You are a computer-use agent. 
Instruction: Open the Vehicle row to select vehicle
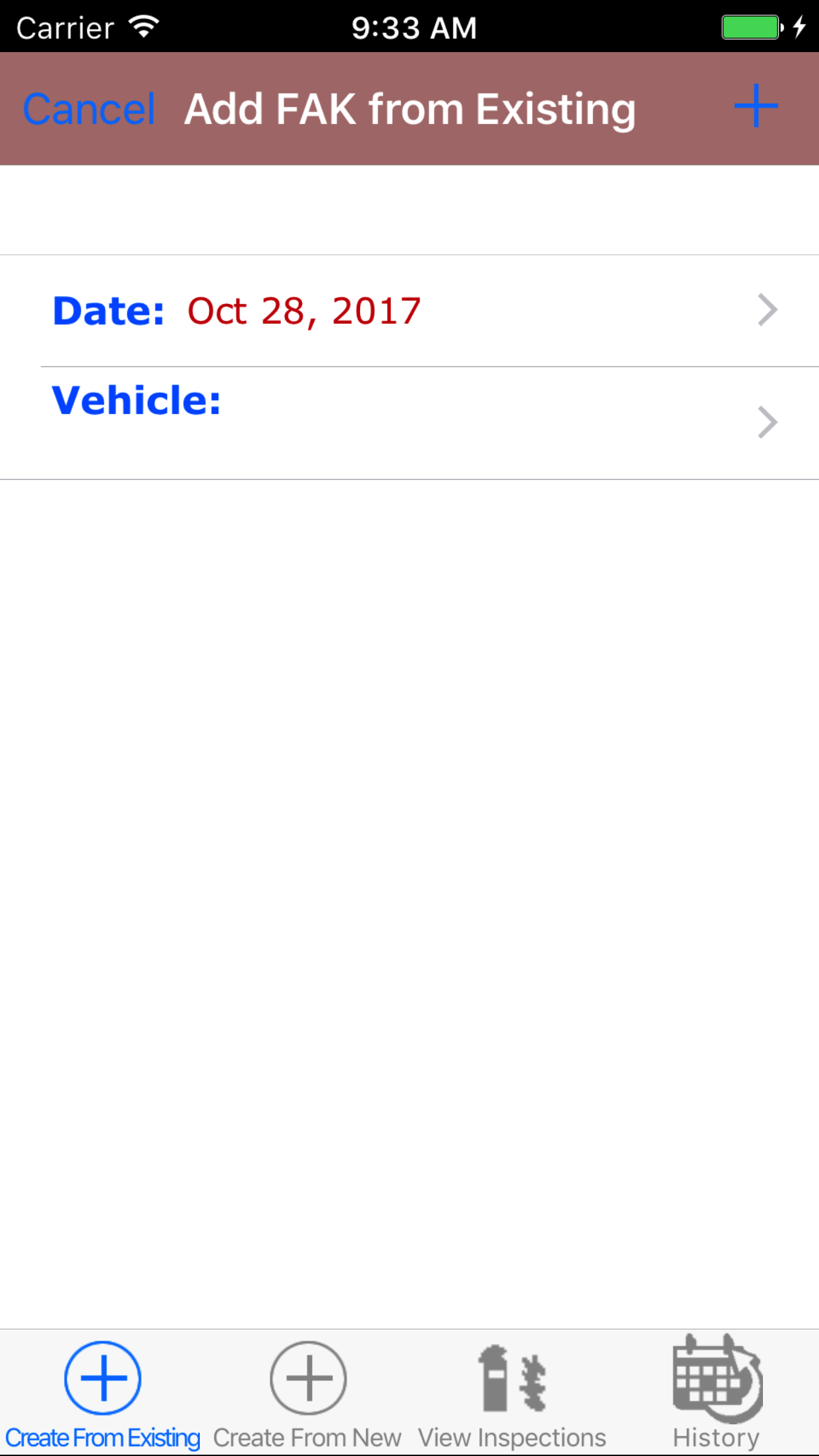click(409, 422)
